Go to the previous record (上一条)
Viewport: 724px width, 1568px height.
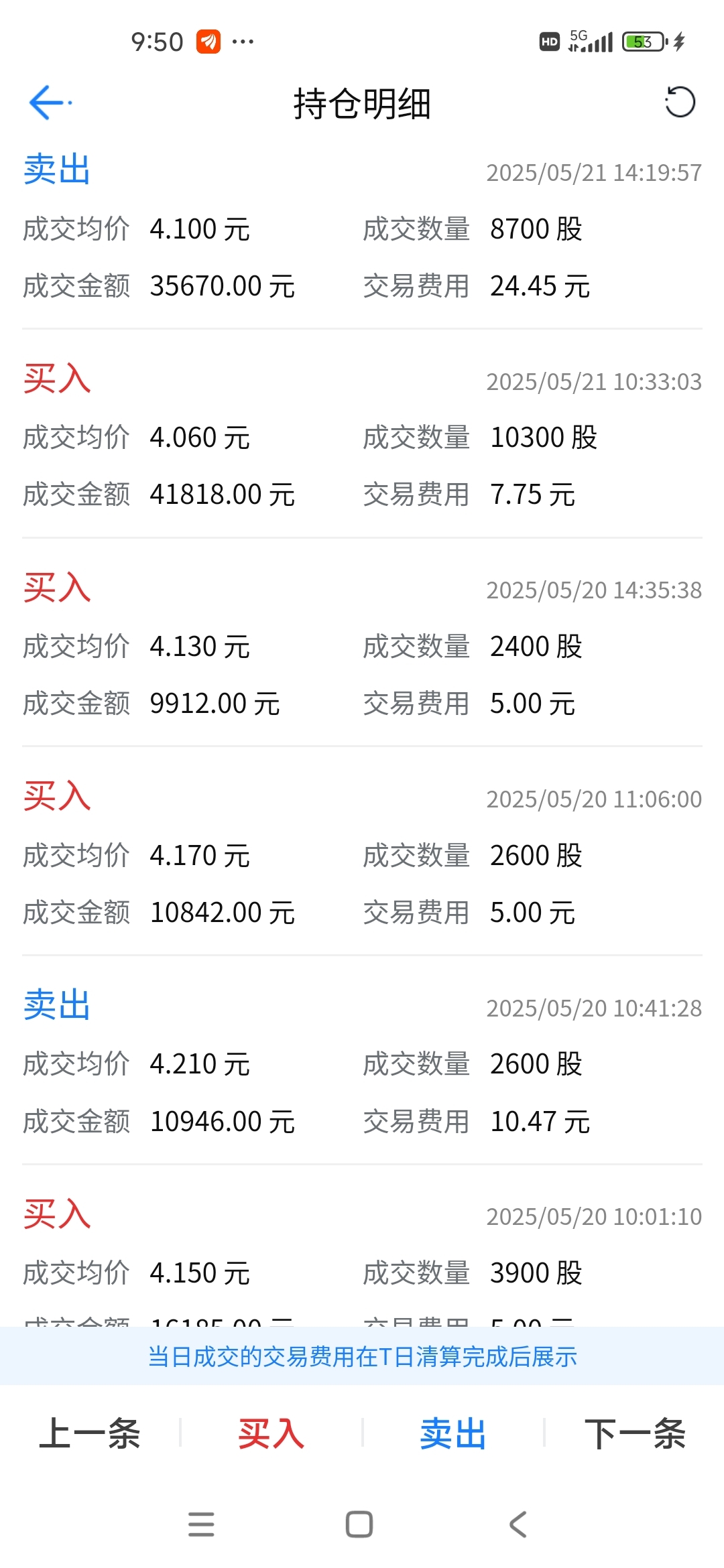(90, 1433)
